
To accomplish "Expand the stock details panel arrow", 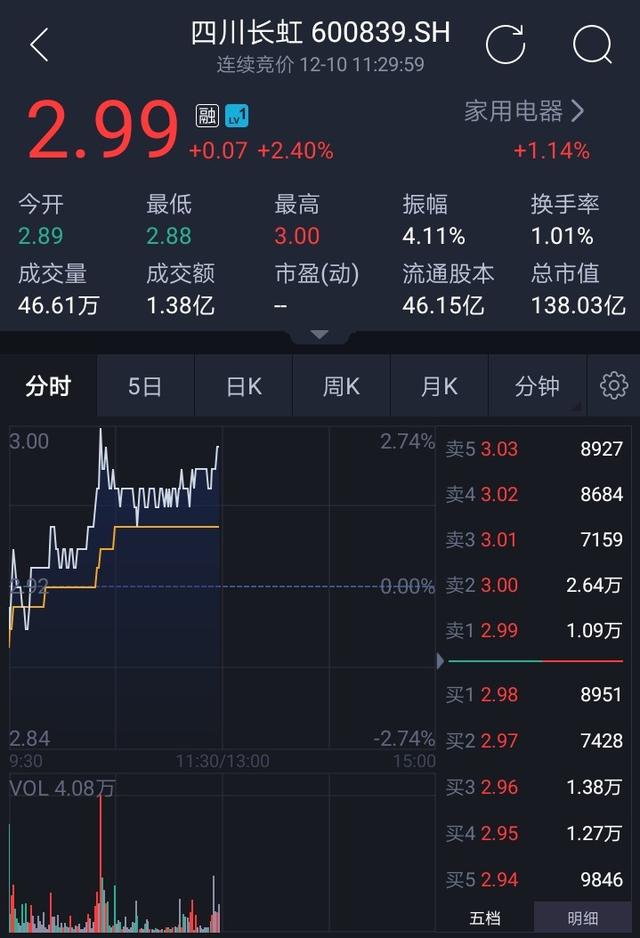I will (319, 334).
